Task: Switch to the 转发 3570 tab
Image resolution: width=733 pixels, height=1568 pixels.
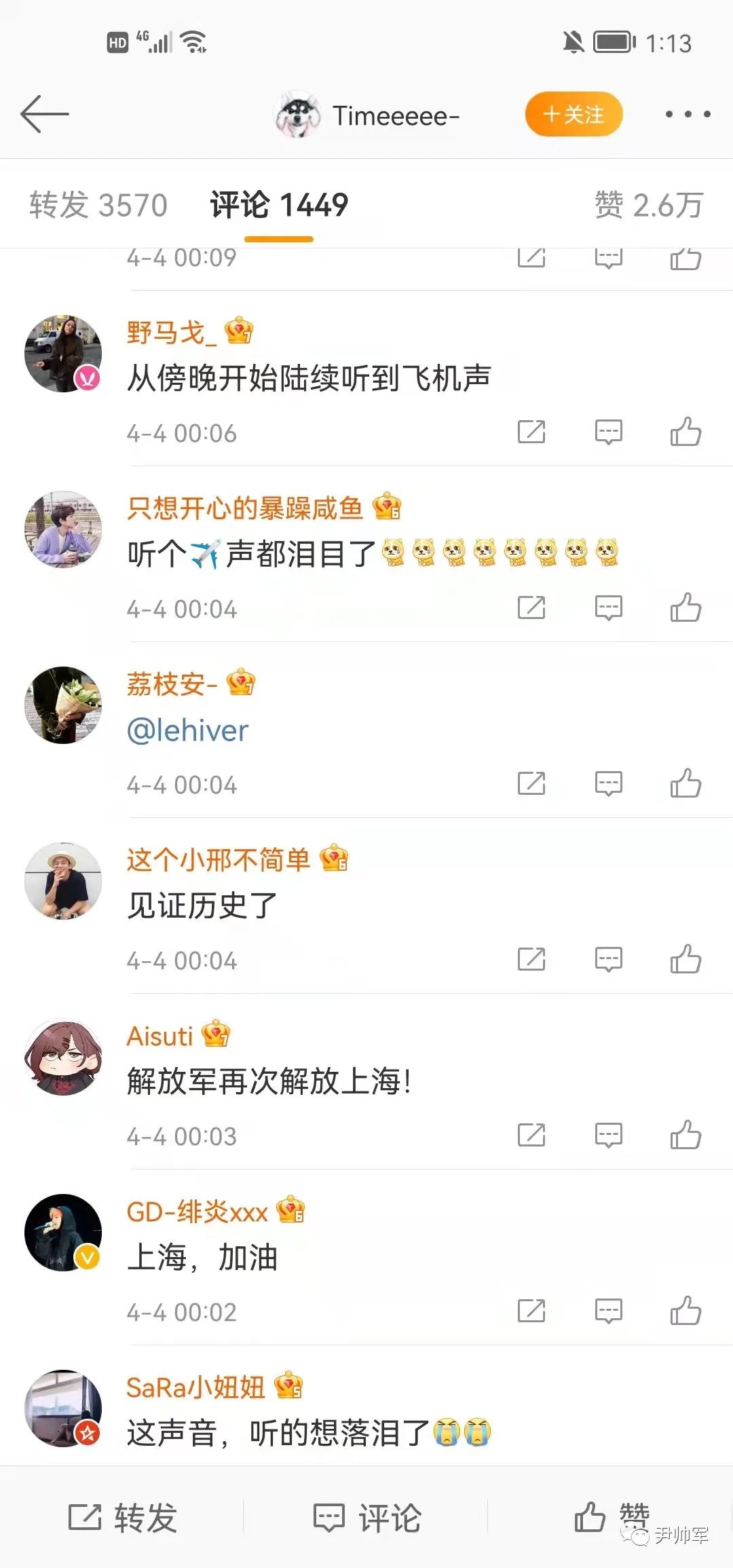Action: click(98, 205)
